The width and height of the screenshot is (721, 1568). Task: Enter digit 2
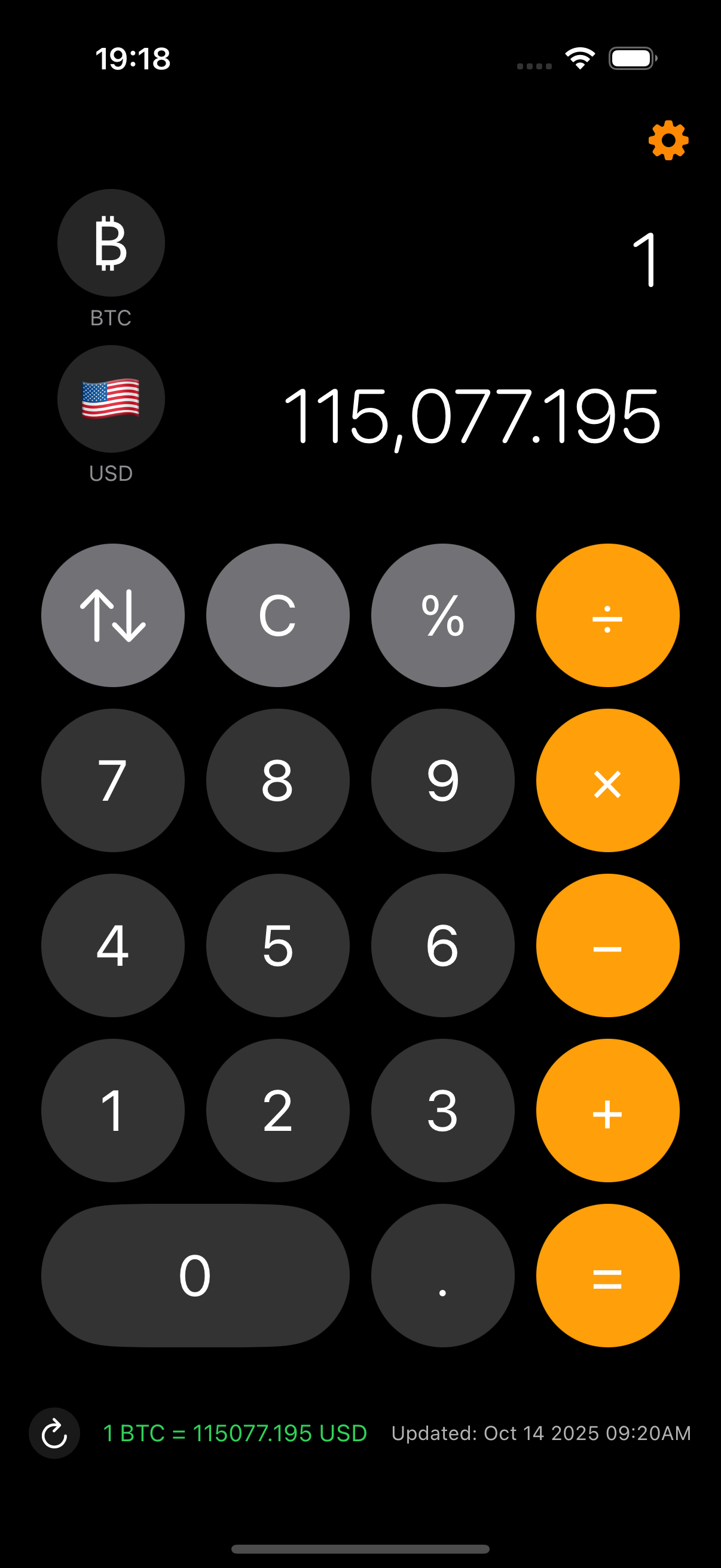point(277,1111)
